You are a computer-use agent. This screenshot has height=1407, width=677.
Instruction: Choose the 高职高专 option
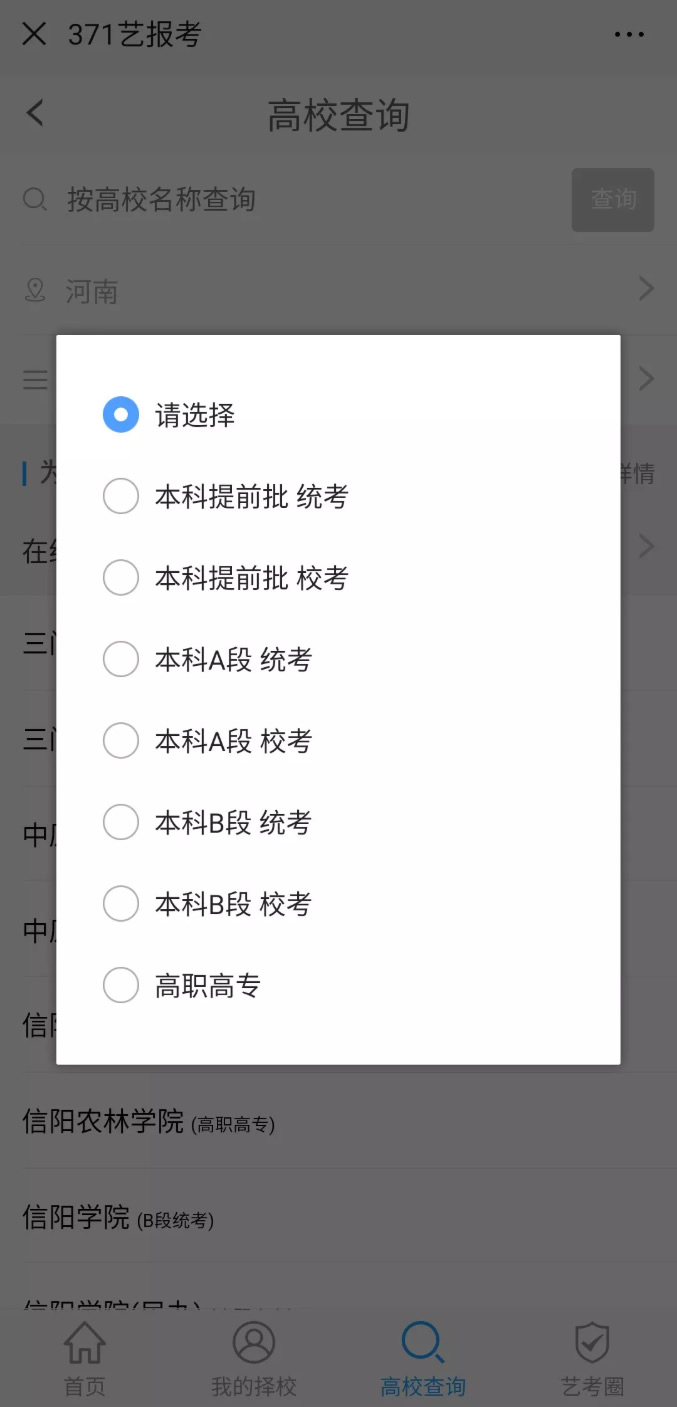(121, 986)
